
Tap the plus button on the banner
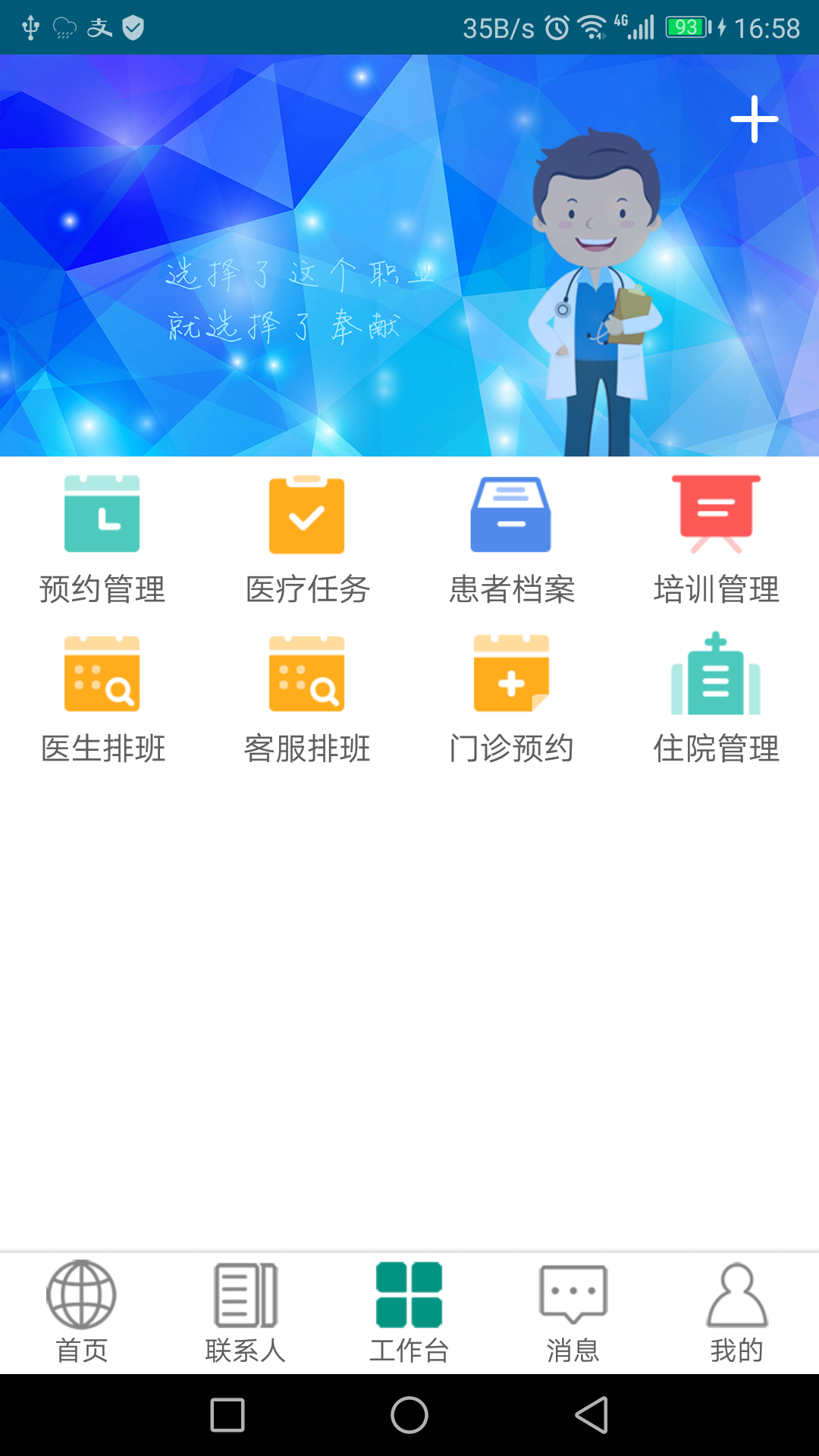point(754,119)
